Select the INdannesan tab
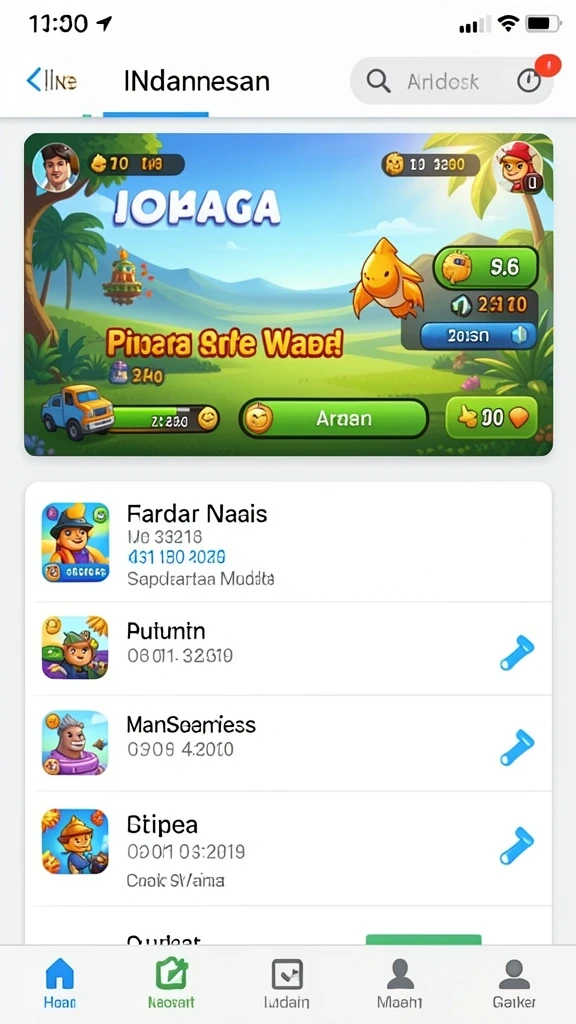This screenshot has width=576, height=1024. pyautogui.click(x=197, y=81)
